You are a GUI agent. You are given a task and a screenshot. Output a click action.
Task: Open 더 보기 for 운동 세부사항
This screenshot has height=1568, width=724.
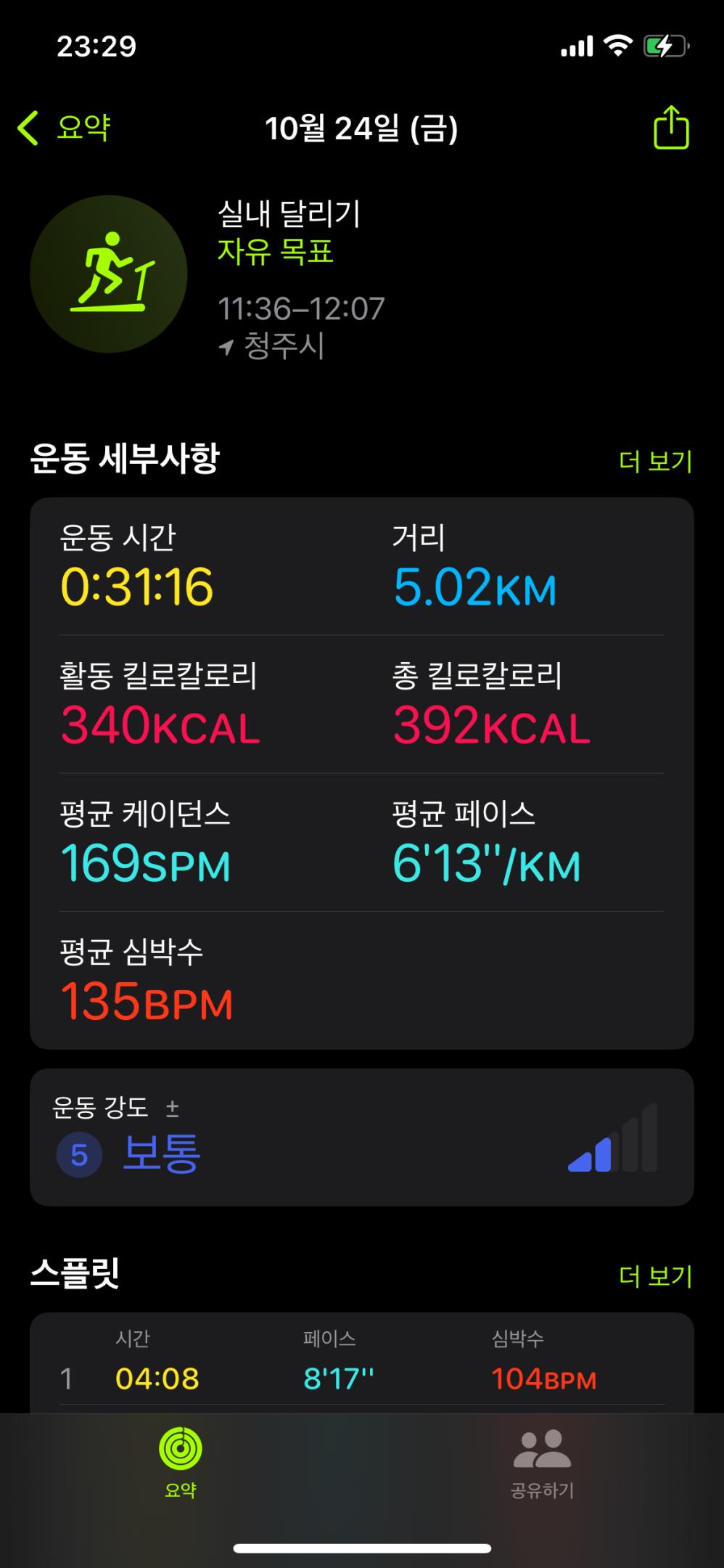(x=655, y=461)
